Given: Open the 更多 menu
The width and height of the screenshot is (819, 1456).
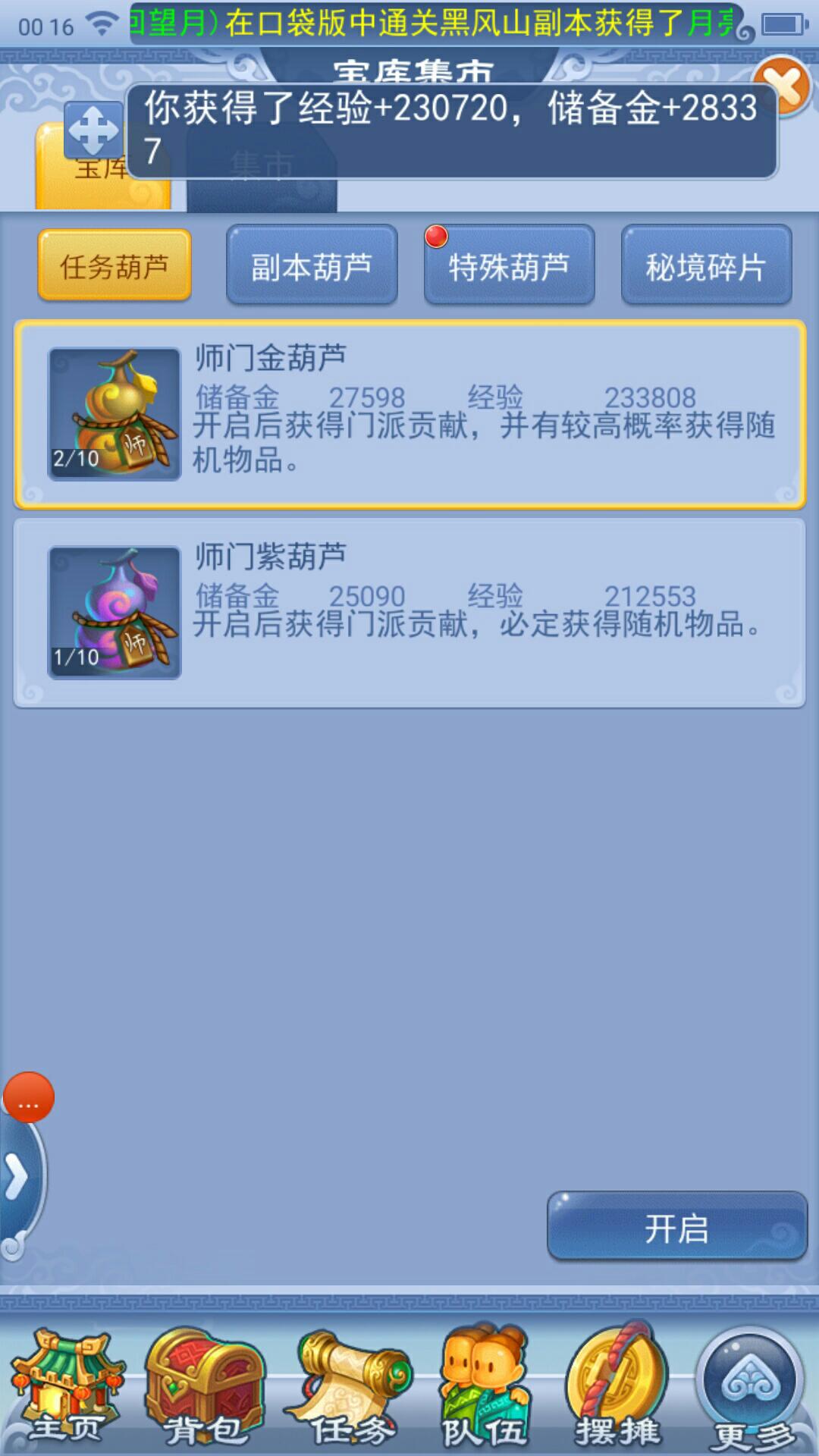Looking at the screenshot, I should pyautogui.click(x=752, y=1386).
